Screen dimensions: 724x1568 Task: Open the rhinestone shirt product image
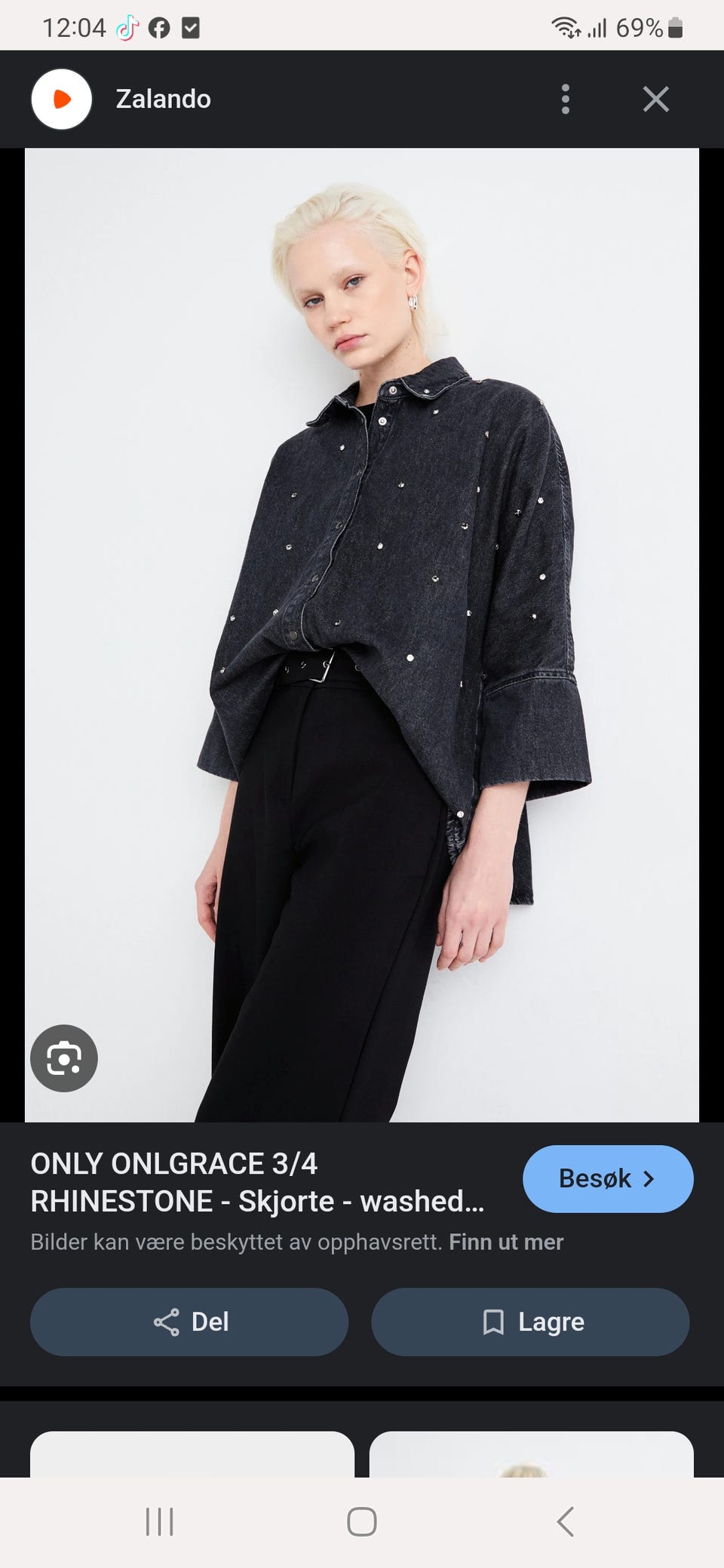362,635
